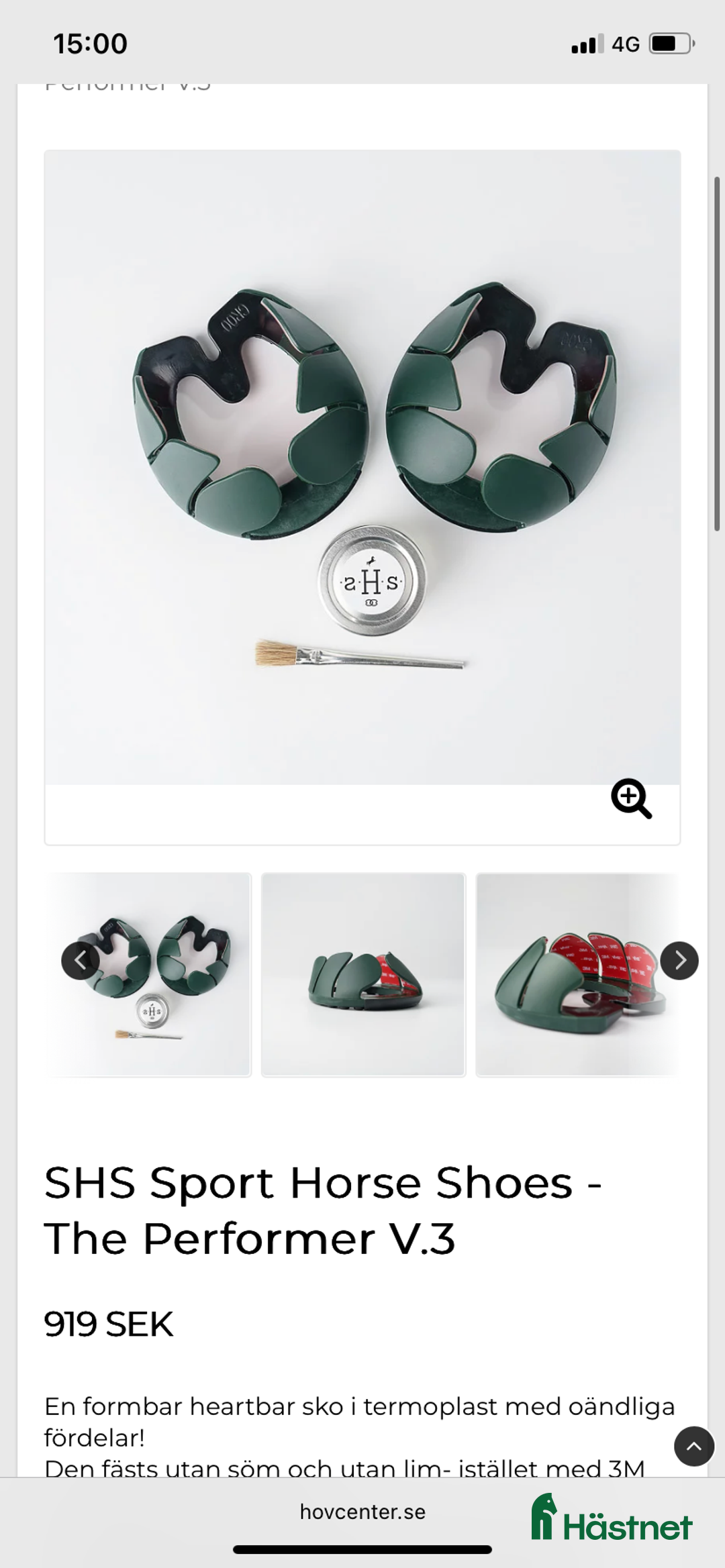Tap the hovcenter.se address bar

[x=362, y=1512]
